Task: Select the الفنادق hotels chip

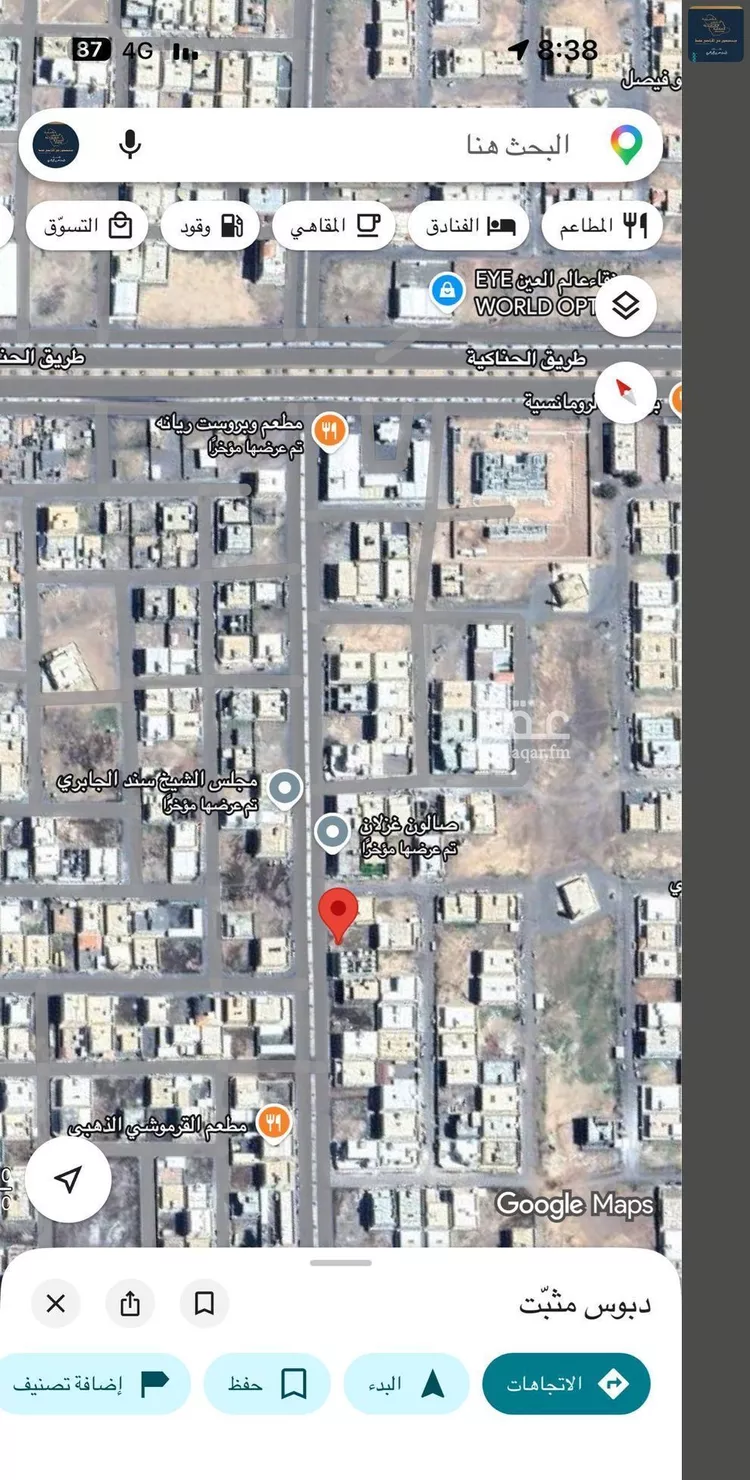Action: [468, 226]
